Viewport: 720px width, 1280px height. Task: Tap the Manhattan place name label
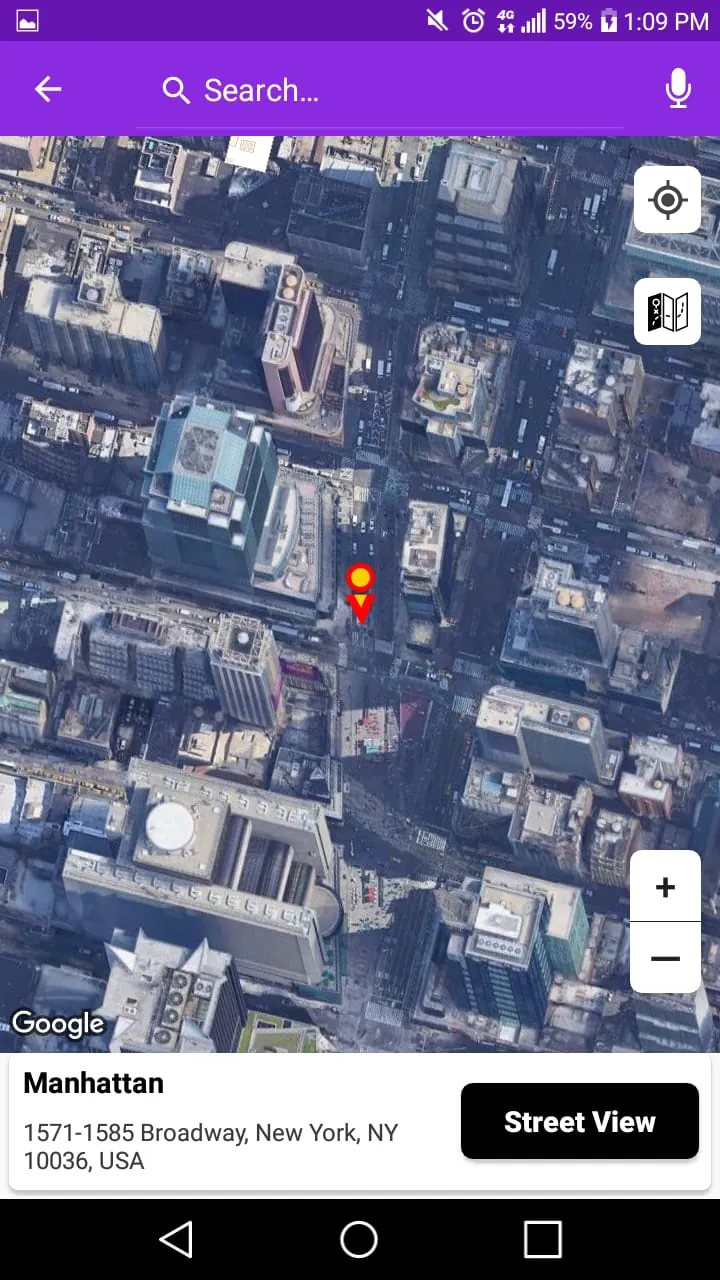(93, 1083)
